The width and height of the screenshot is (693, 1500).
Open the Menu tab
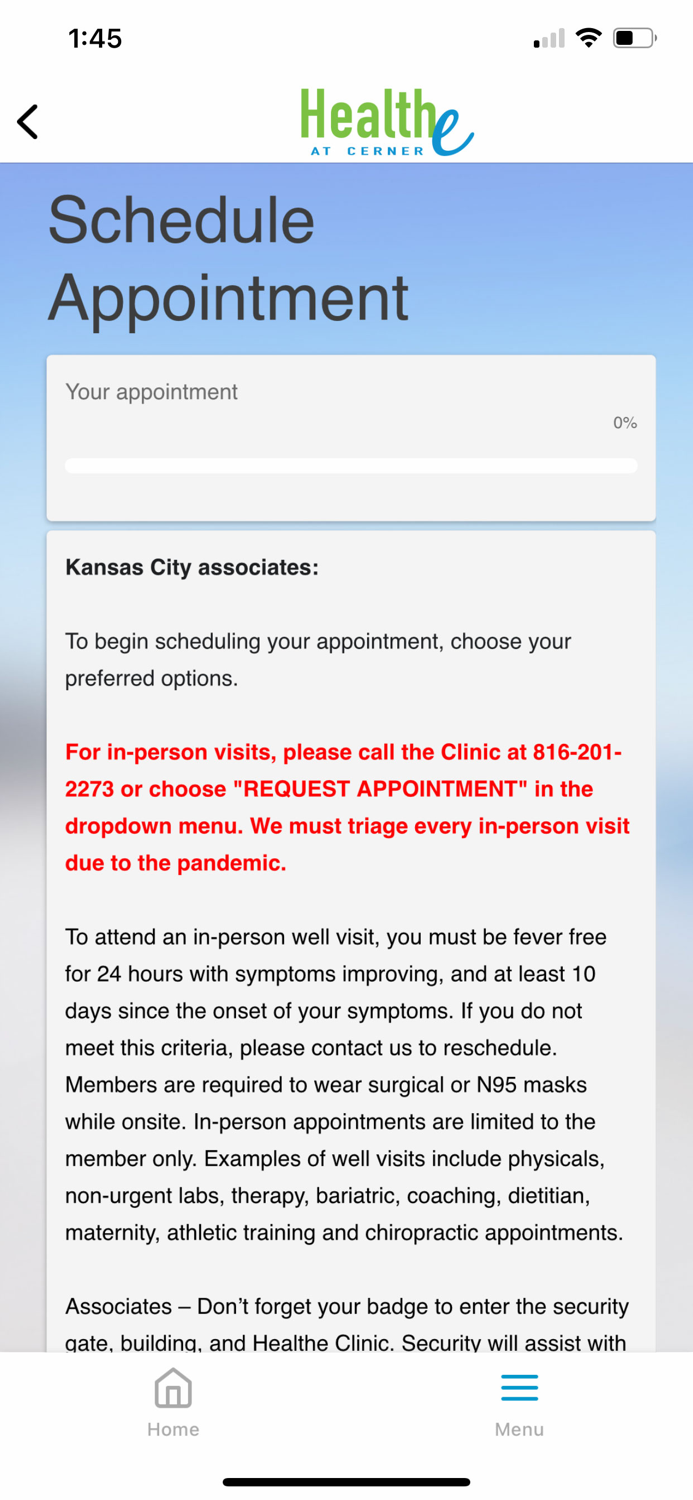point(519,1401)
